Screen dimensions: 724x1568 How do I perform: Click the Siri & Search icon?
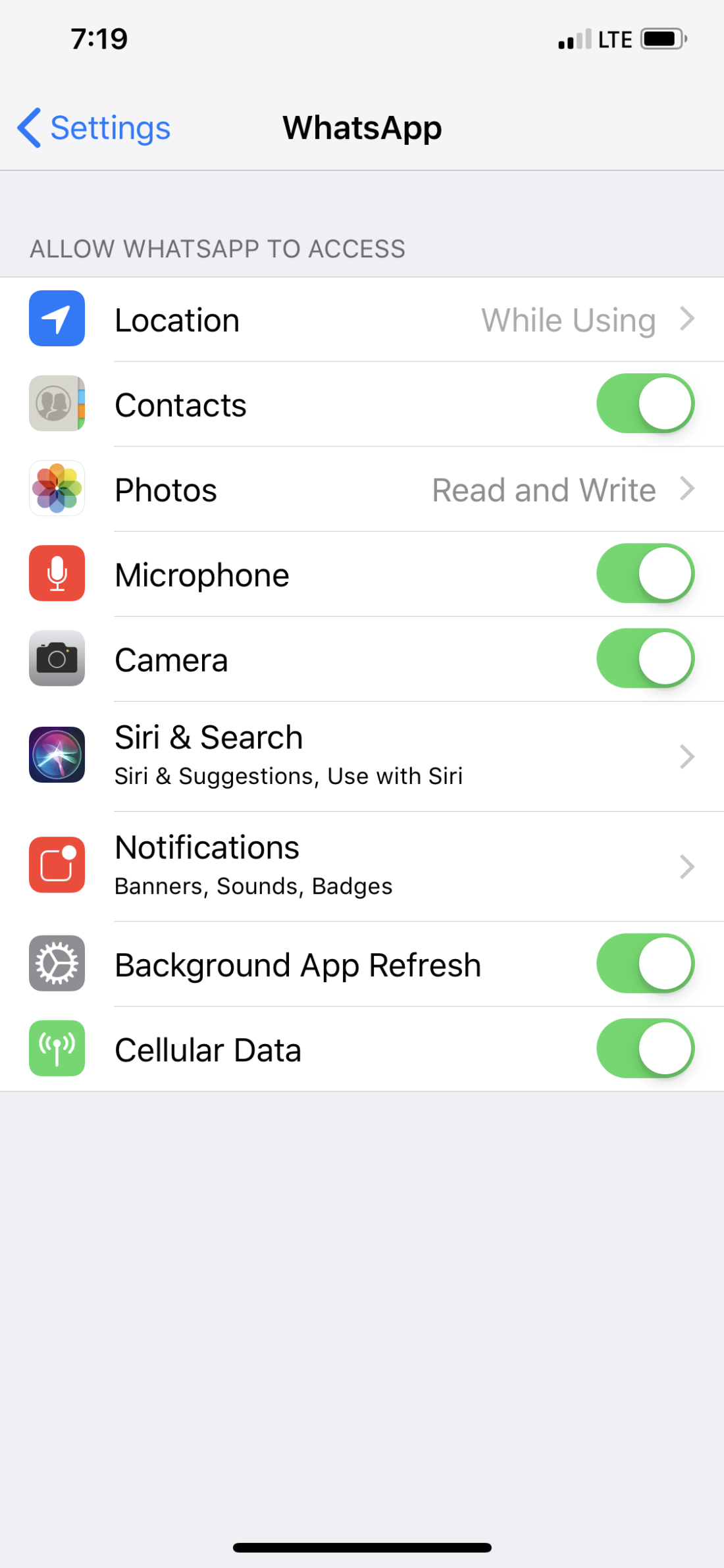[x=57, y=755]
